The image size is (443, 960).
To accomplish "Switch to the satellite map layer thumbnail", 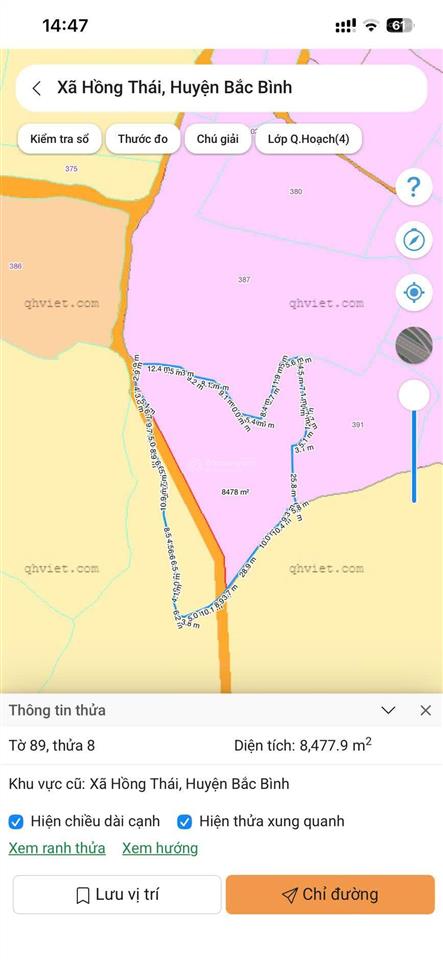I will coord(414,345).
